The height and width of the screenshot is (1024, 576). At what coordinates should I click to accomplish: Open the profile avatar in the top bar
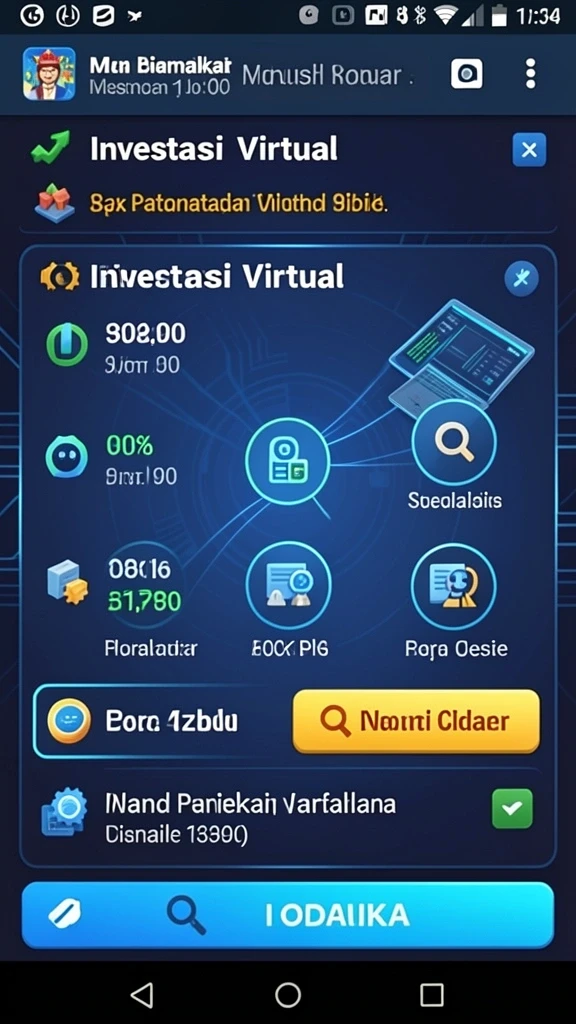(49, 73)
